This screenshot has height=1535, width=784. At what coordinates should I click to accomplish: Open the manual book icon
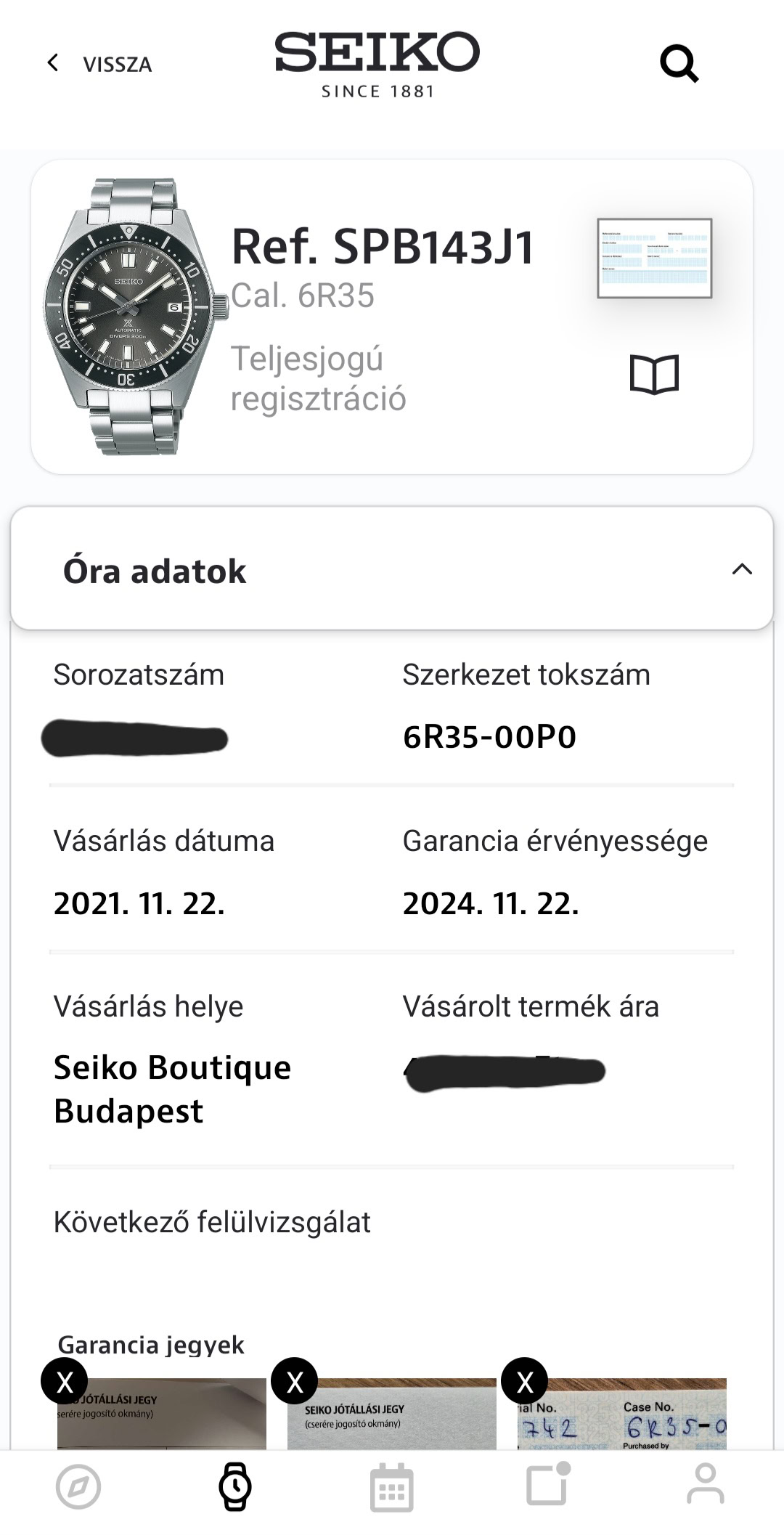654,375
